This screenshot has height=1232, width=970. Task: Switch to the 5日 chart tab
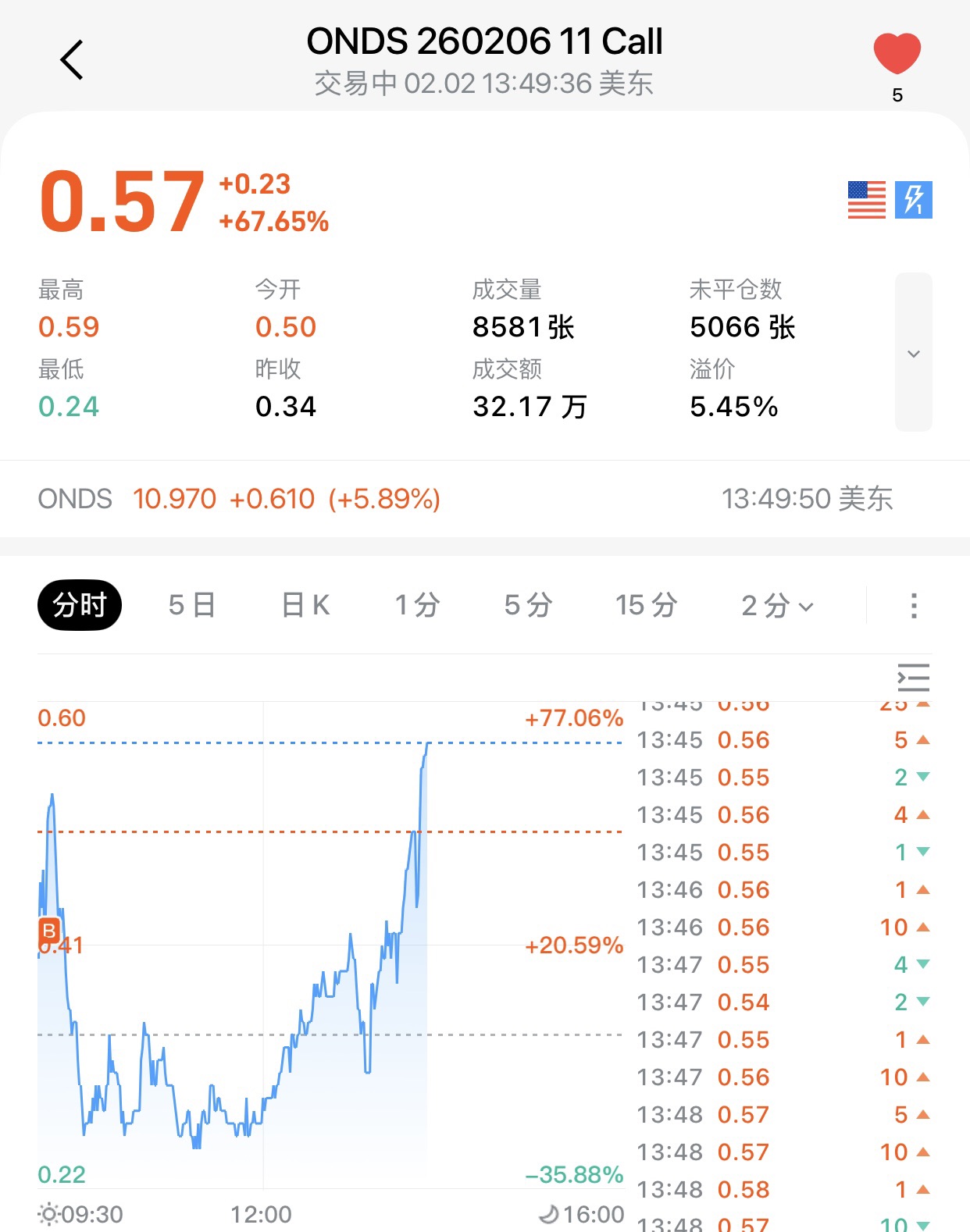pyautogui.click(x=192, y=605)
